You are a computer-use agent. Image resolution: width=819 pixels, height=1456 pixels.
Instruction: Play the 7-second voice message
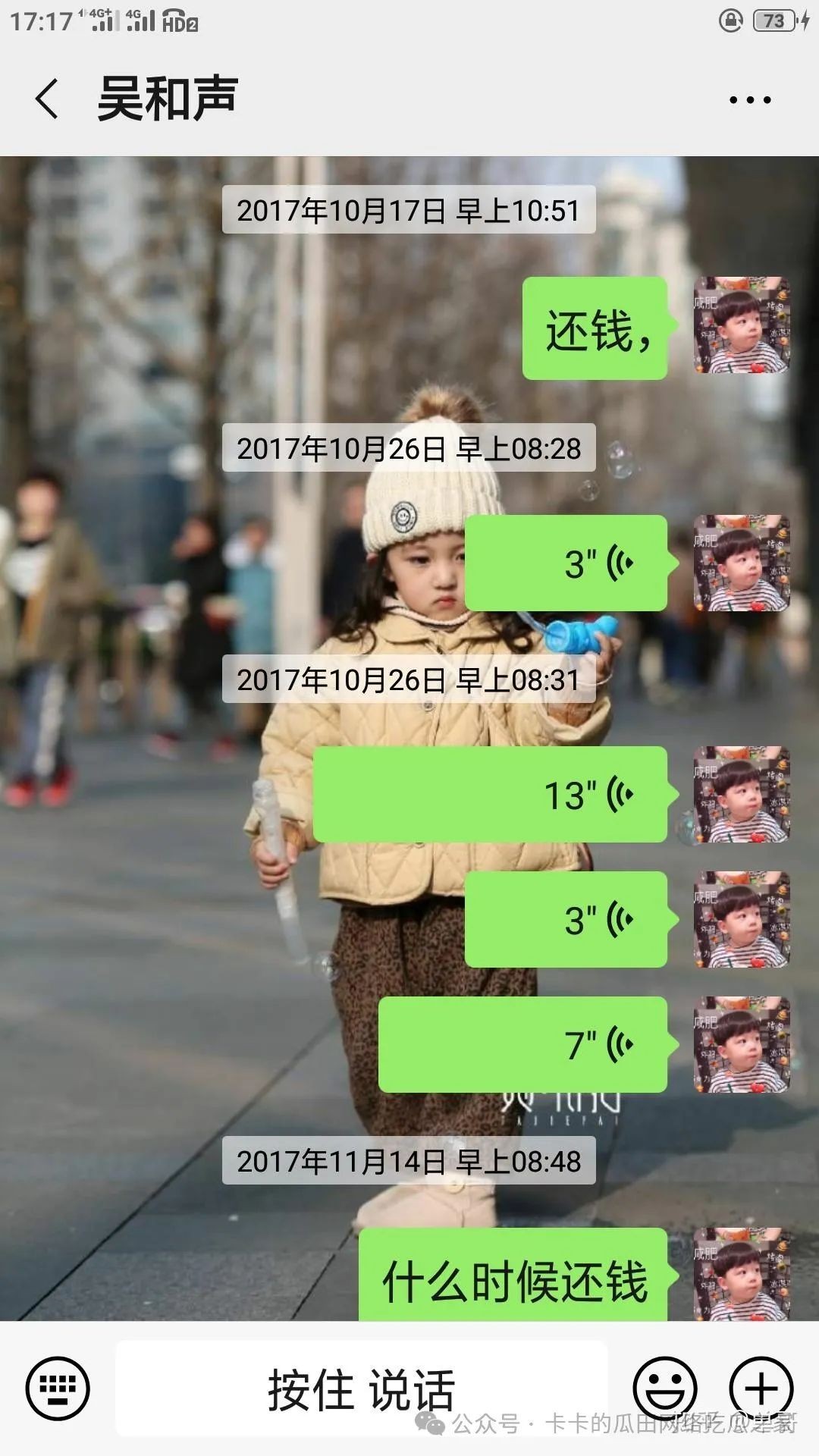pos(522,1044)
